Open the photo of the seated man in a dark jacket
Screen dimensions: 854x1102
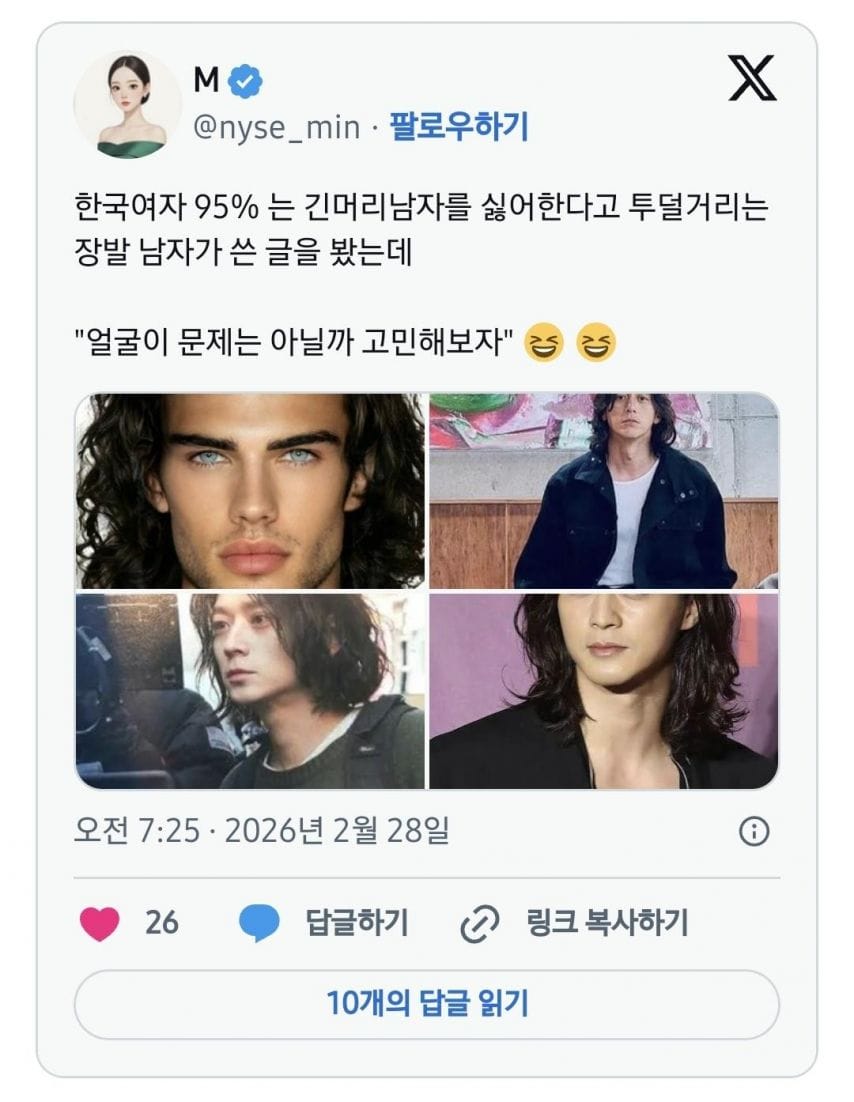[604, 491]
